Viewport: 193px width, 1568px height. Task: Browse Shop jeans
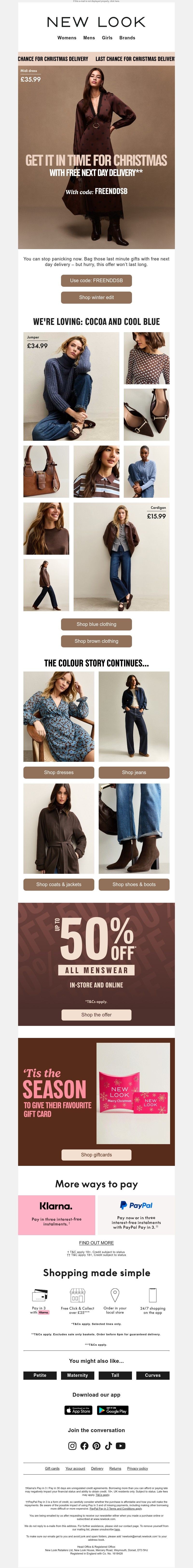point(134,772)
